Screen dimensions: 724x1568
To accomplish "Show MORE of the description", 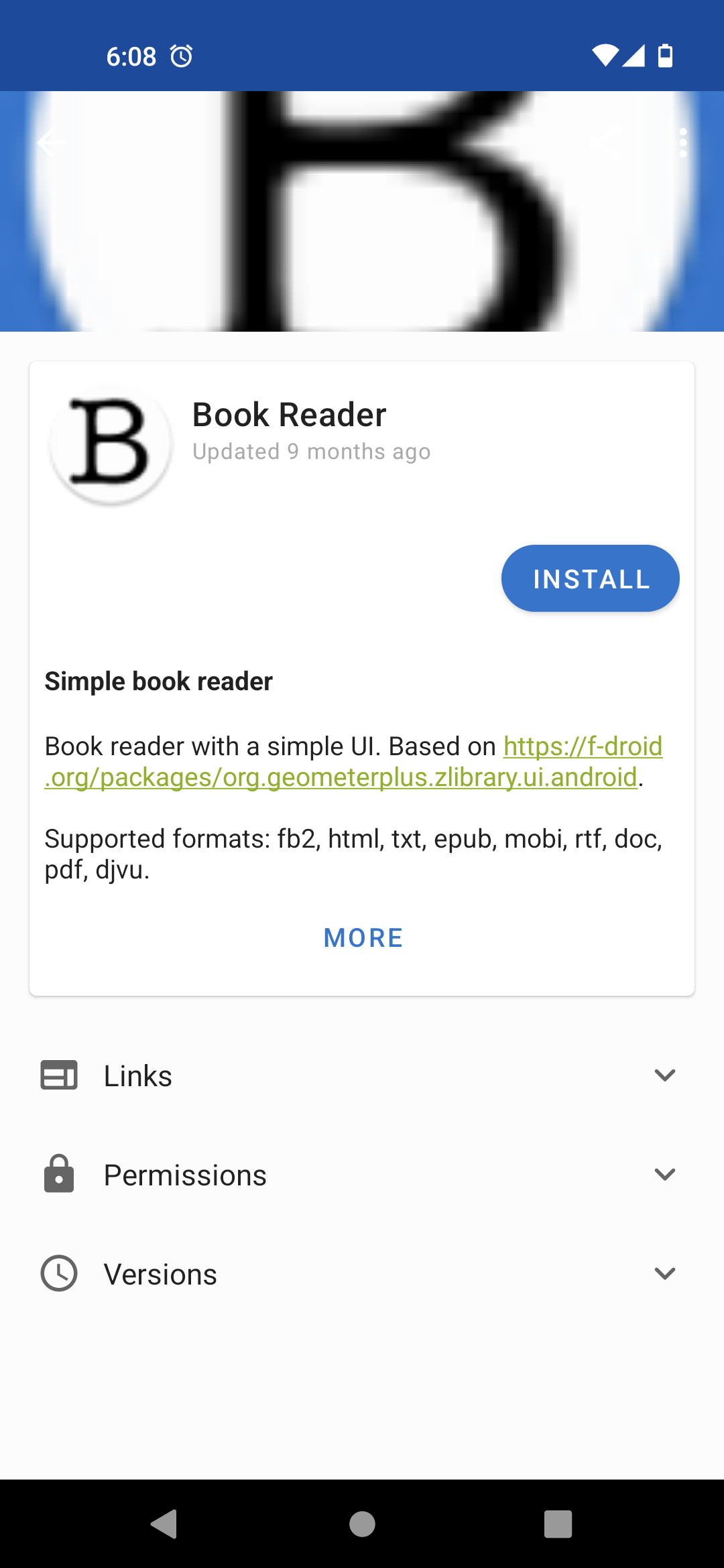I will (363, 937).
